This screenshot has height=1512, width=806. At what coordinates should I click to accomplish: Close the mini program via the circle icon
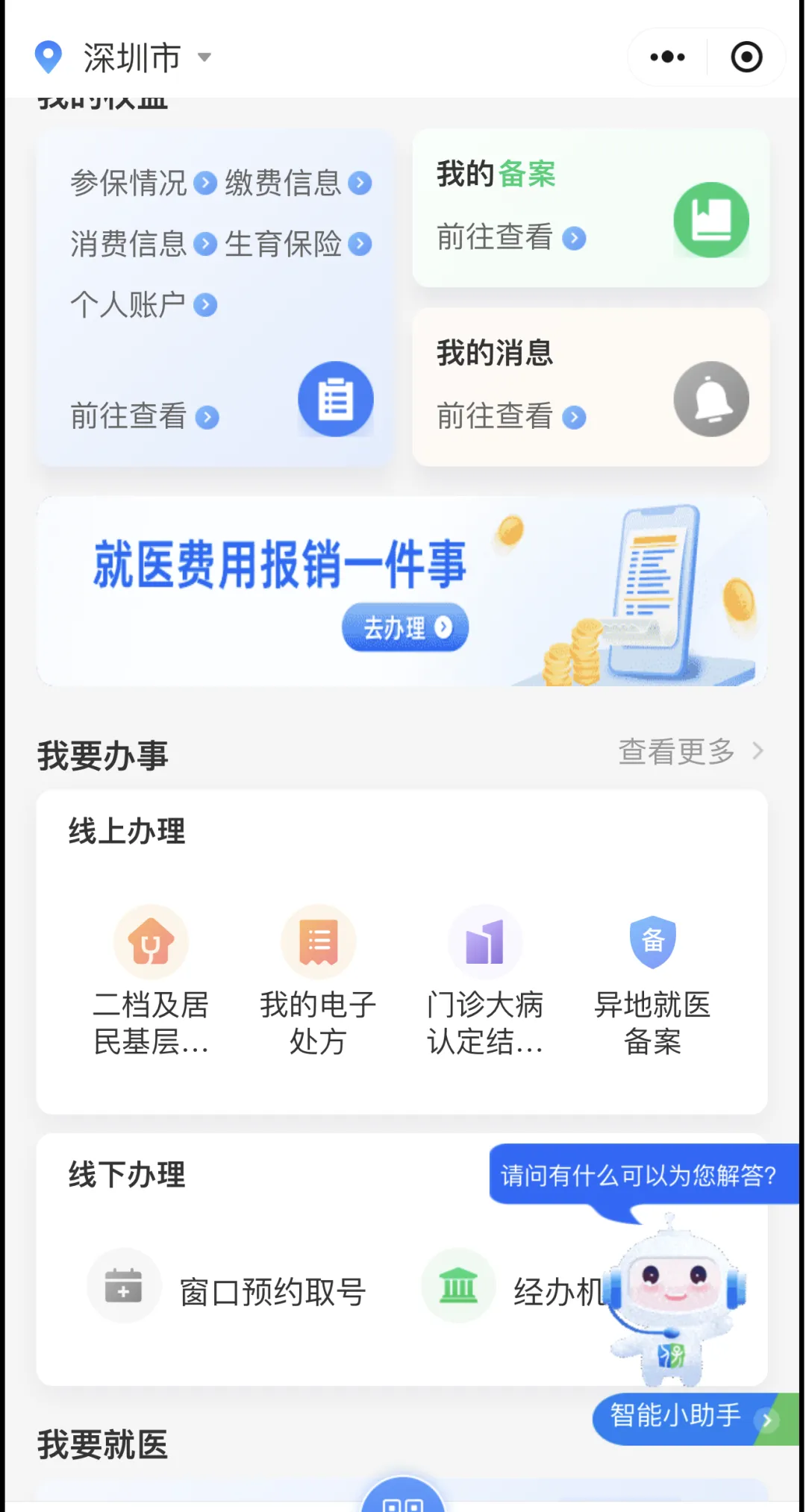746,57
